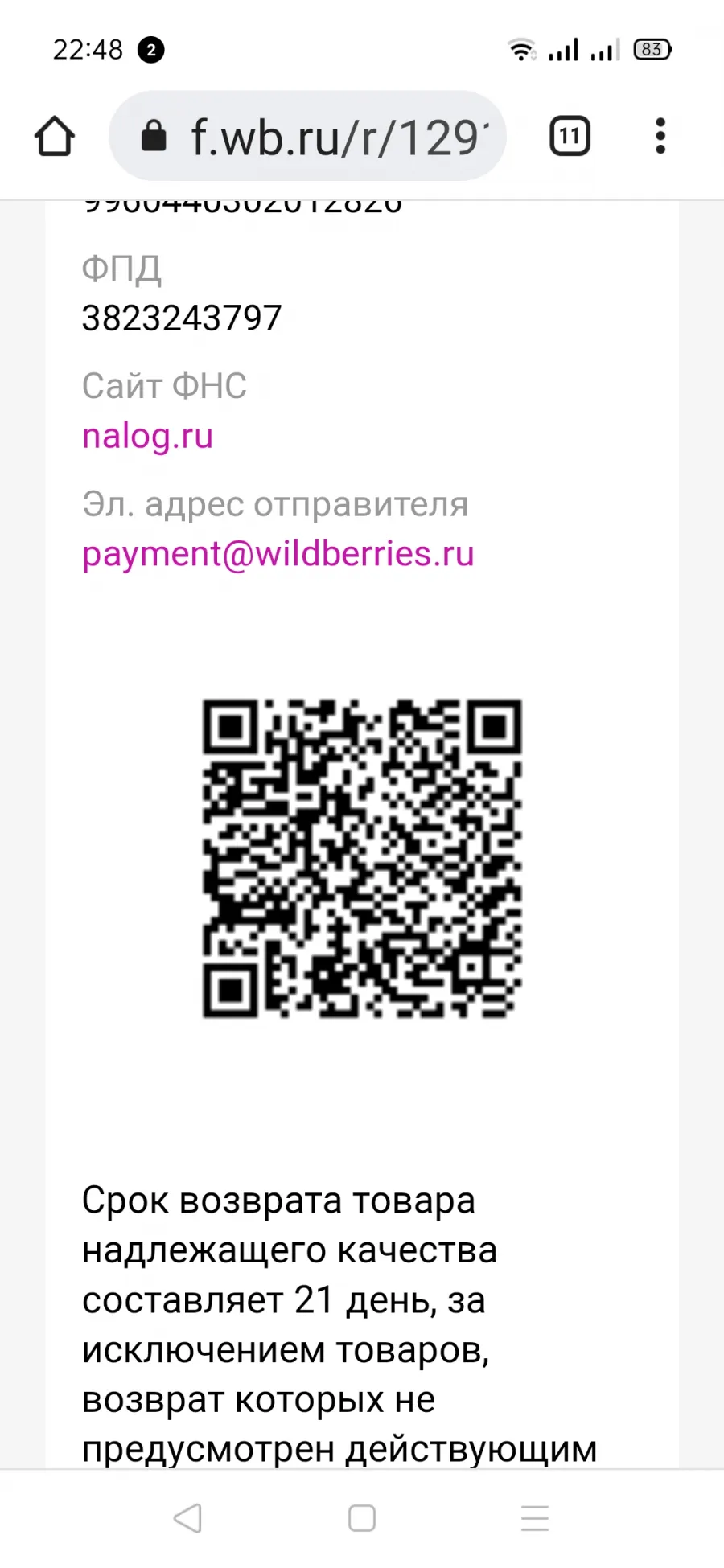Follow the nalog.ru link
The image size is (724, 1568).
(x=148, y=437)
